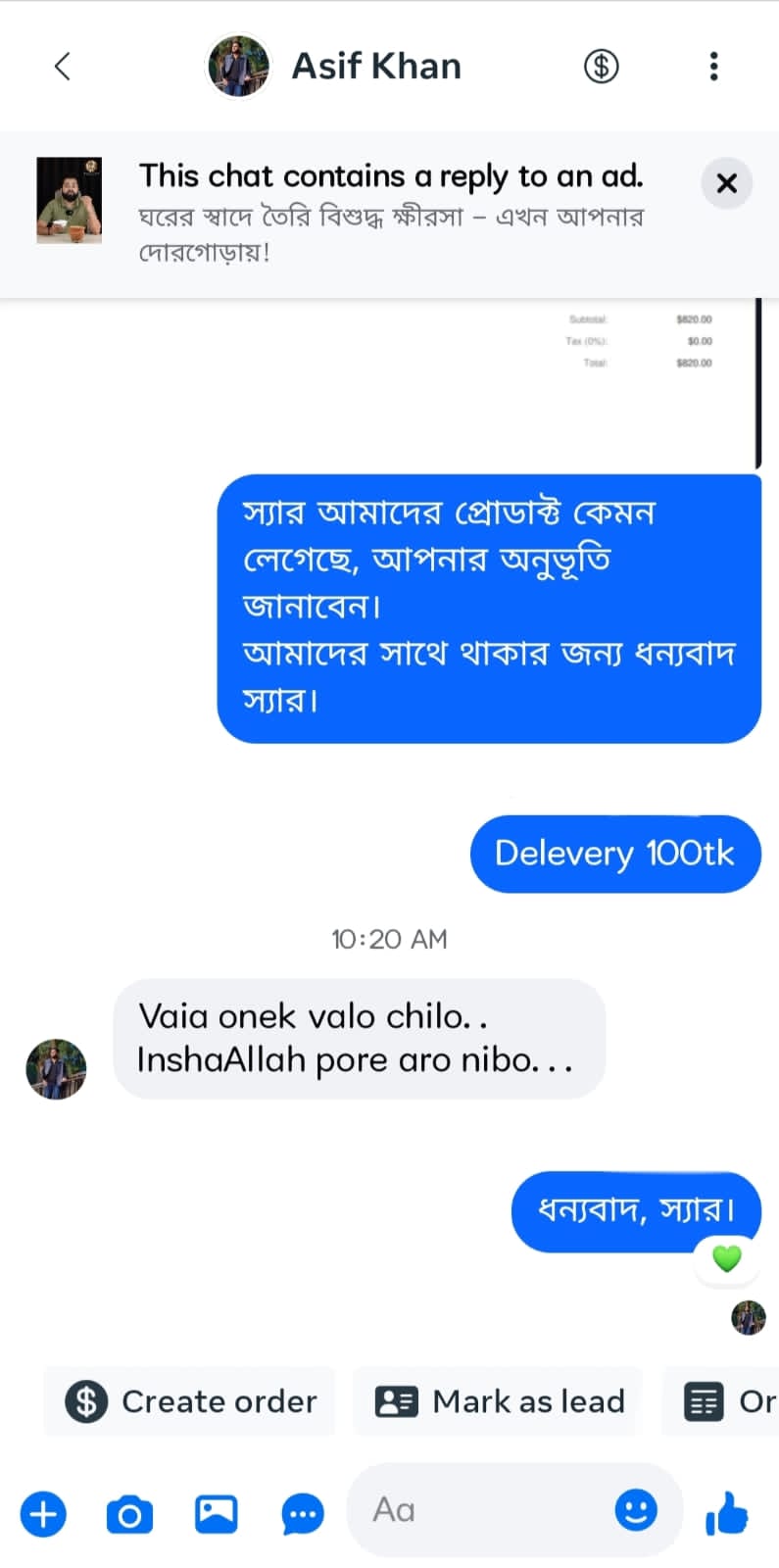
Task: Launch the camera to take photo
Action: [129, 1514]
